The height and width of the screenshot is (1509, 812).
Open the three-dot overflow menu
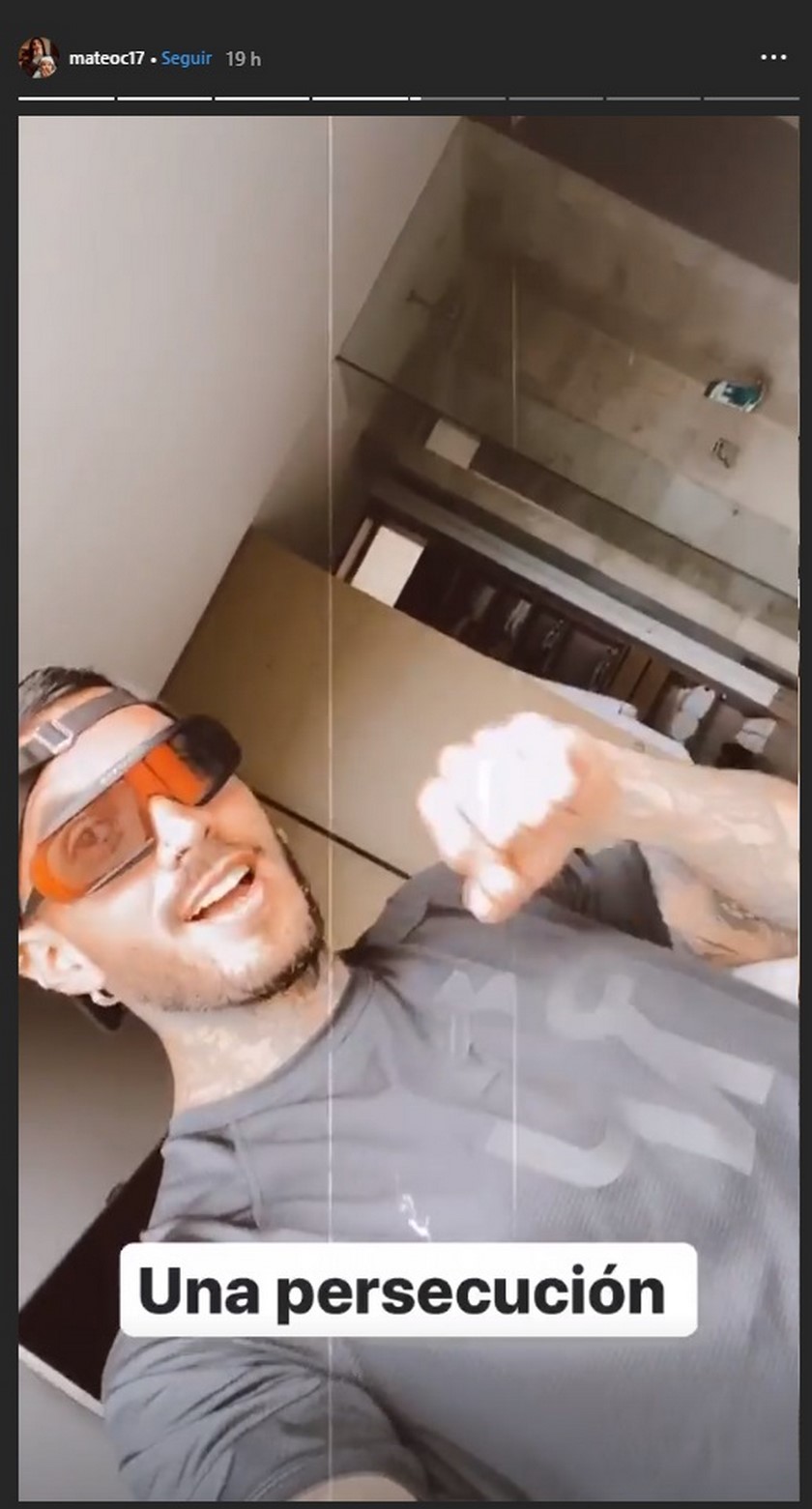(x=773, y=58)
